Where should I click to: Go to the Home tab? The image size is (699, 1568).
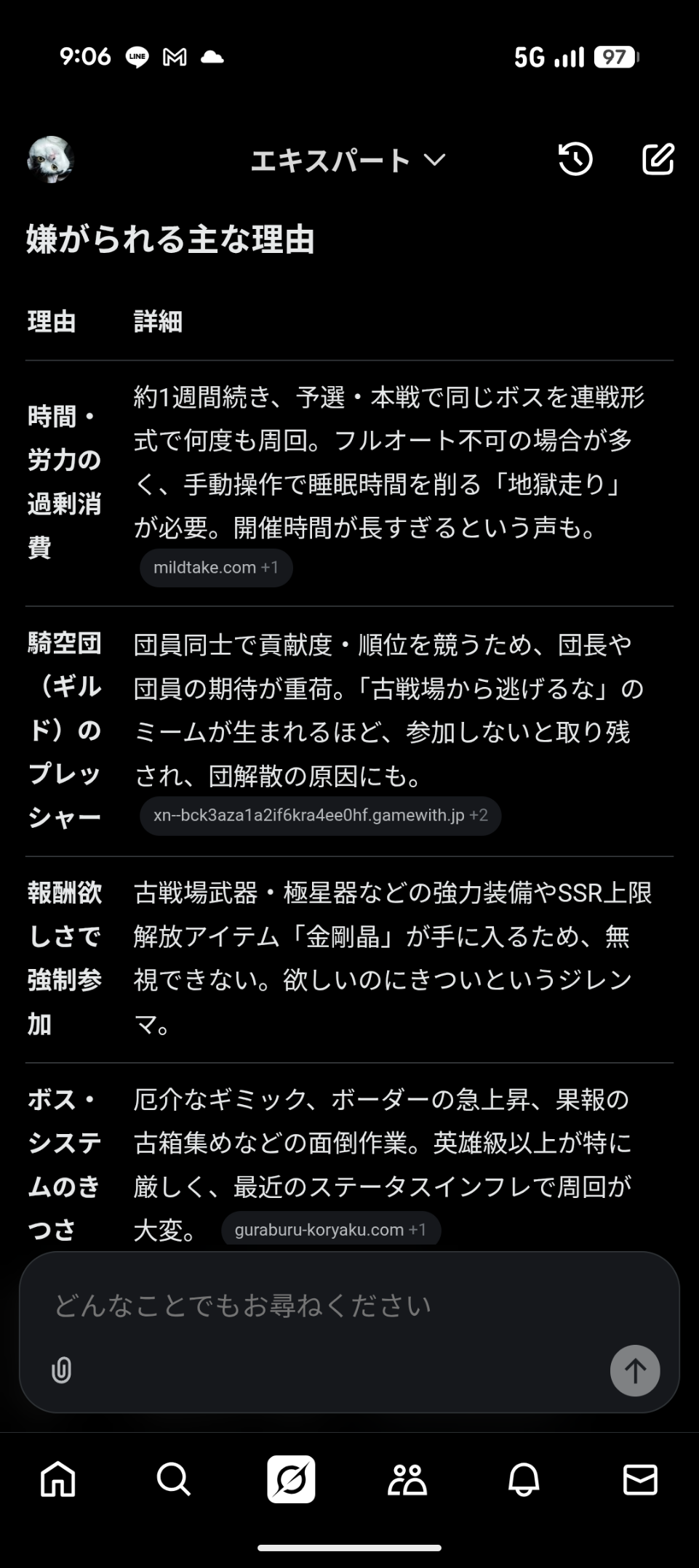tap(58, 1479)
